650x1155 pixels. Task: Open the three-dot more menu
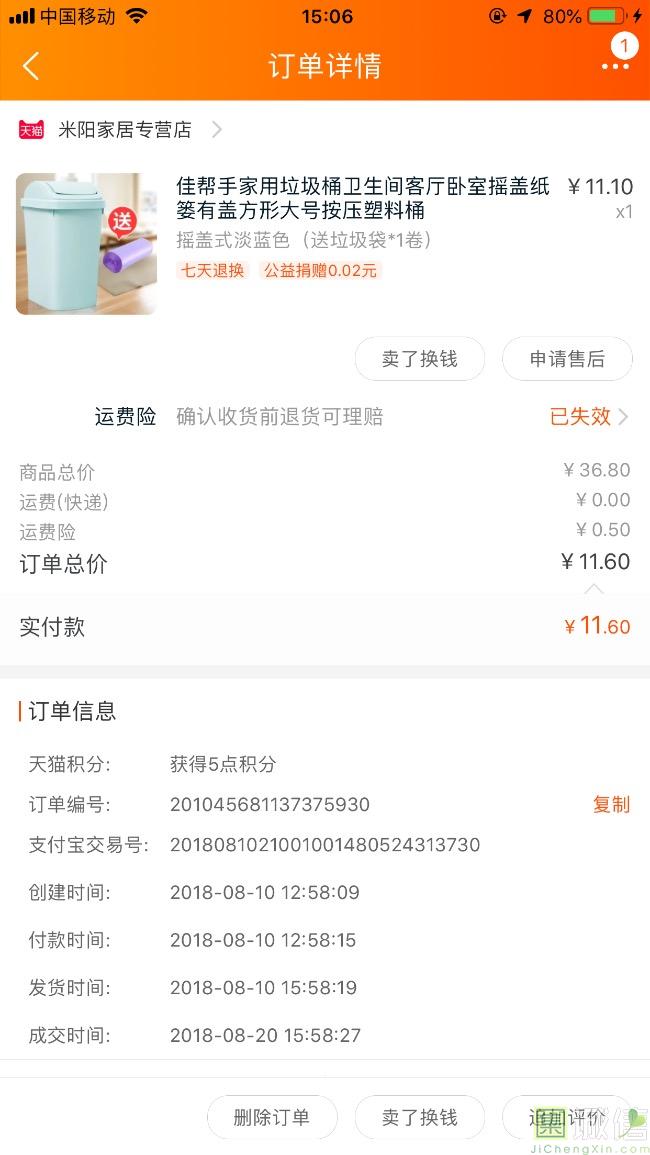click(615, 66)
